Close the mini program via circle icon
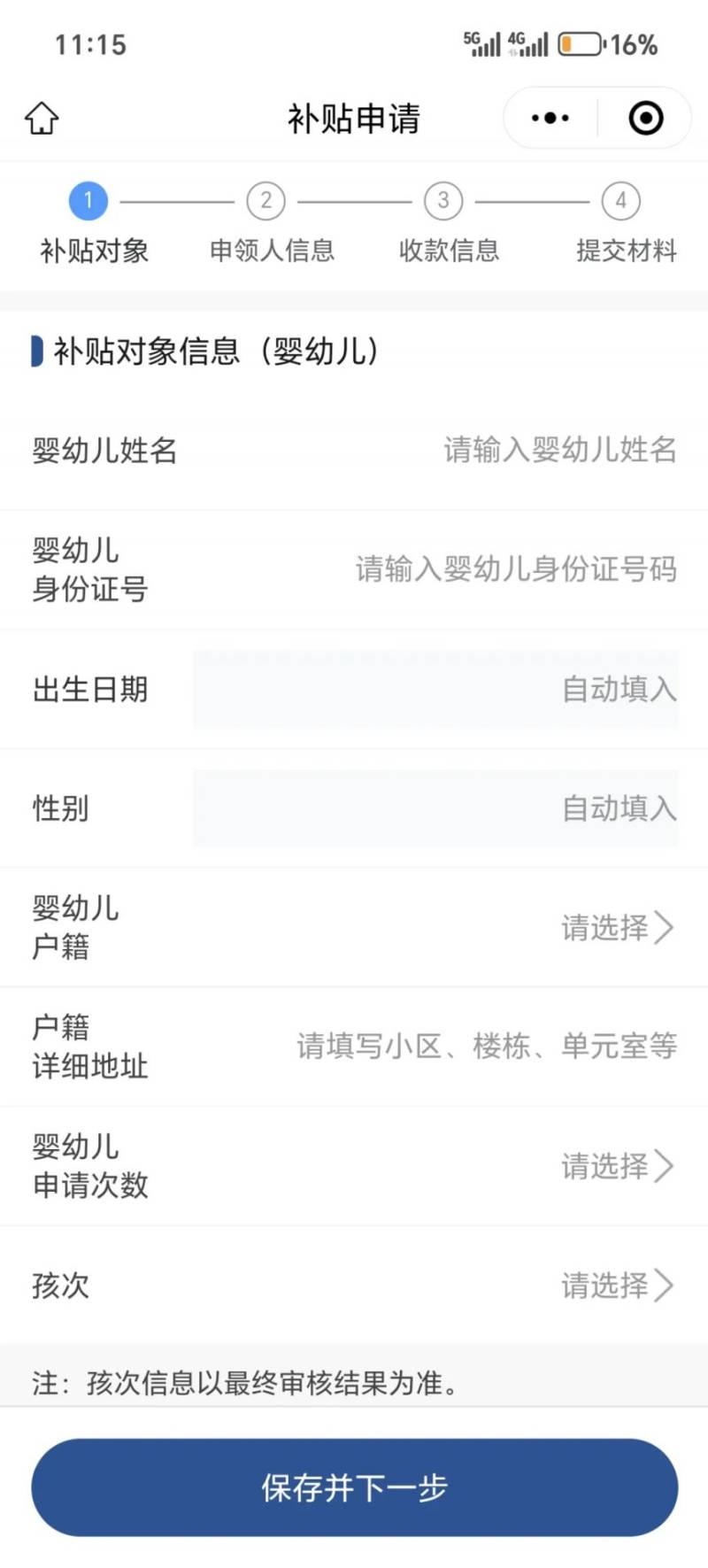 645,118
